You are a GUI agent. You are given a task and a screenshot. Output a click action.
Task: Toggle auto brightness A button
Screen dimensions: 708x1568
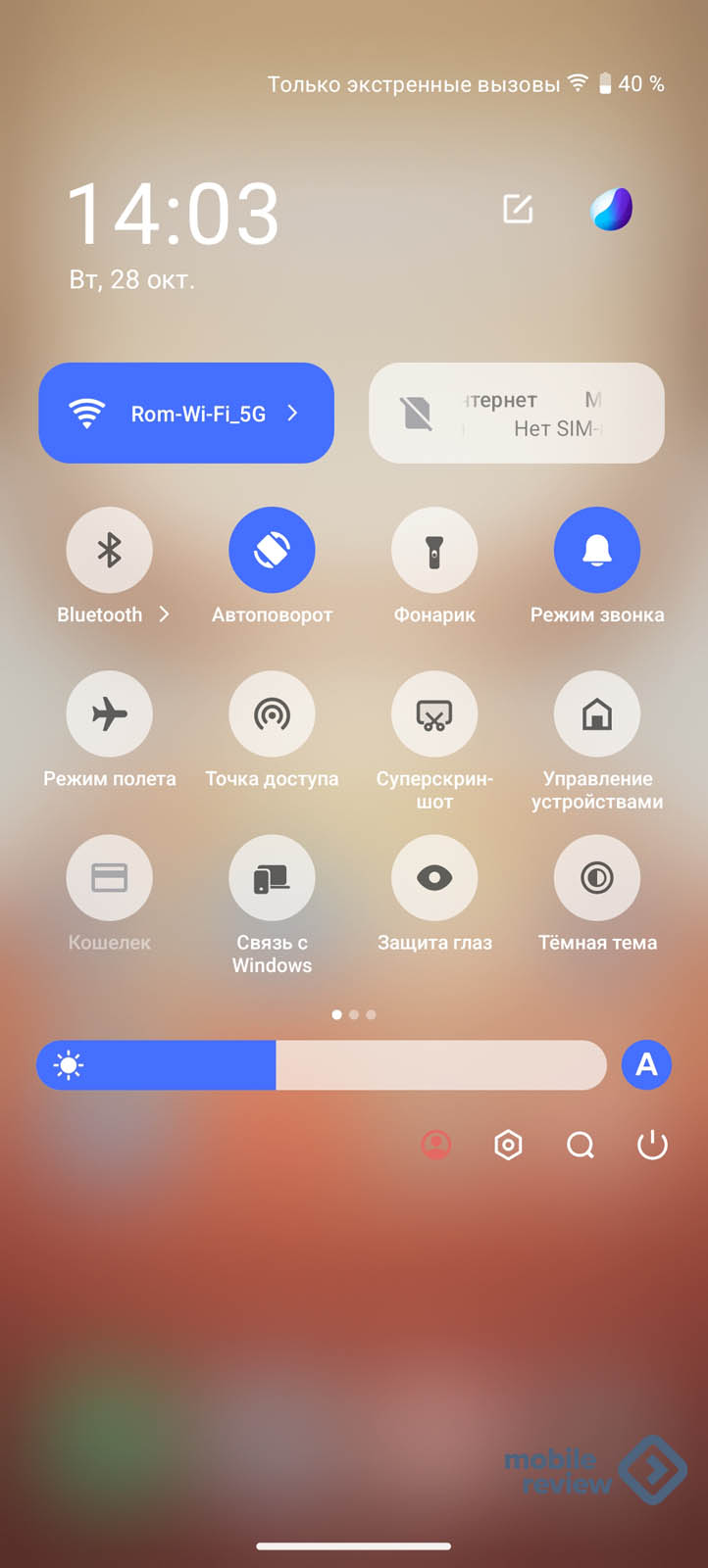coord(646,1065)
